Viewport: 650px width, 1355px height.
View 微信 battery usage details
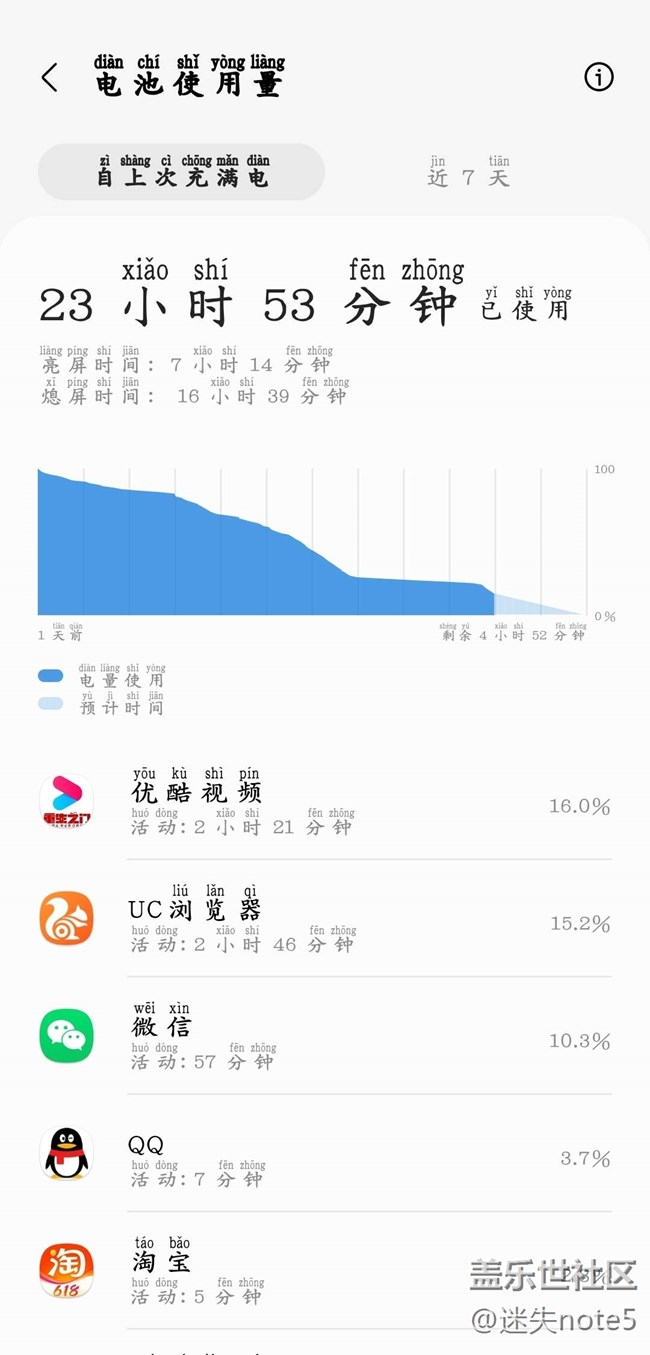325,1037
